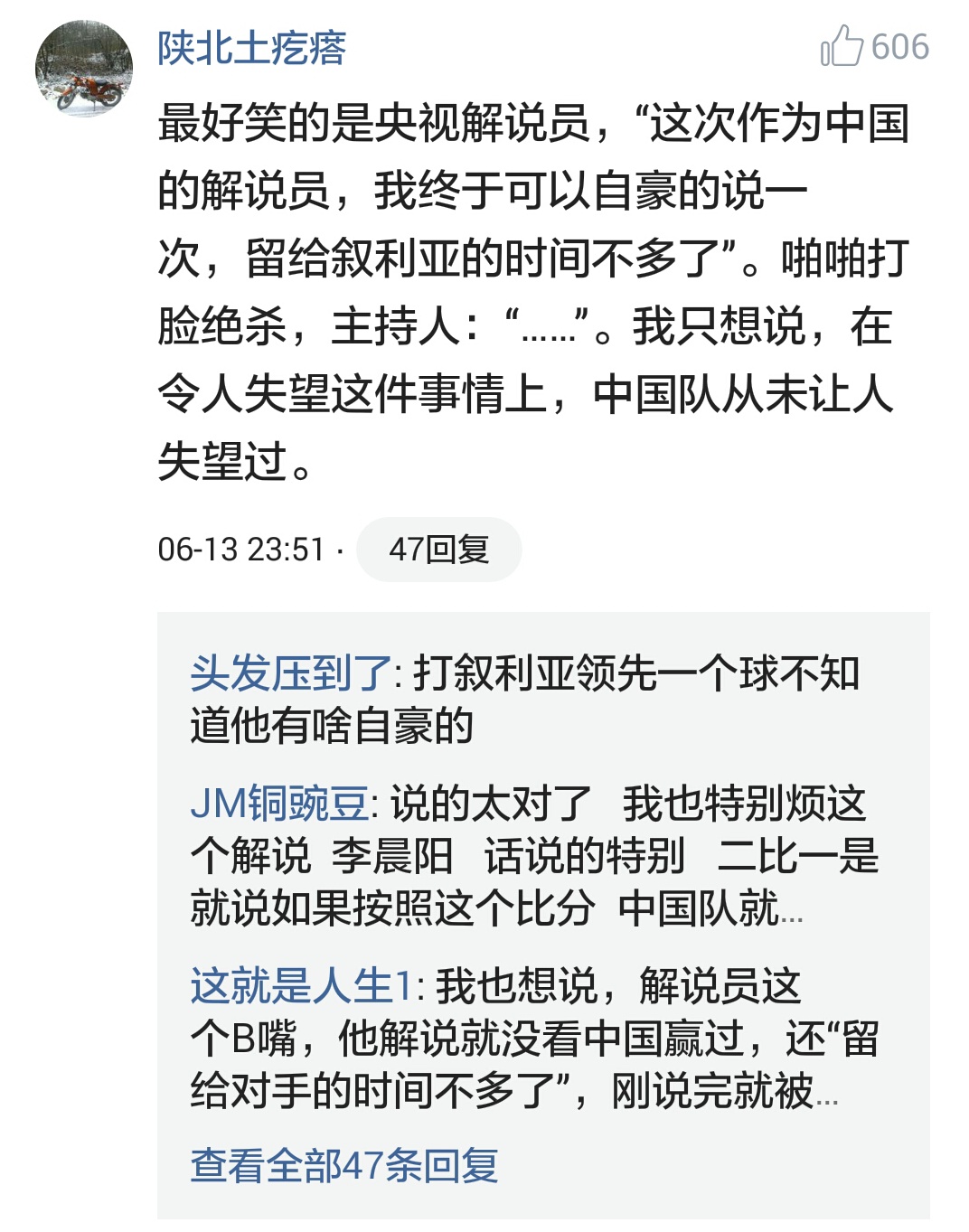Like the comment by 陕北土疙瘩
969x1232 pixels.
click(x=843, y=47)
